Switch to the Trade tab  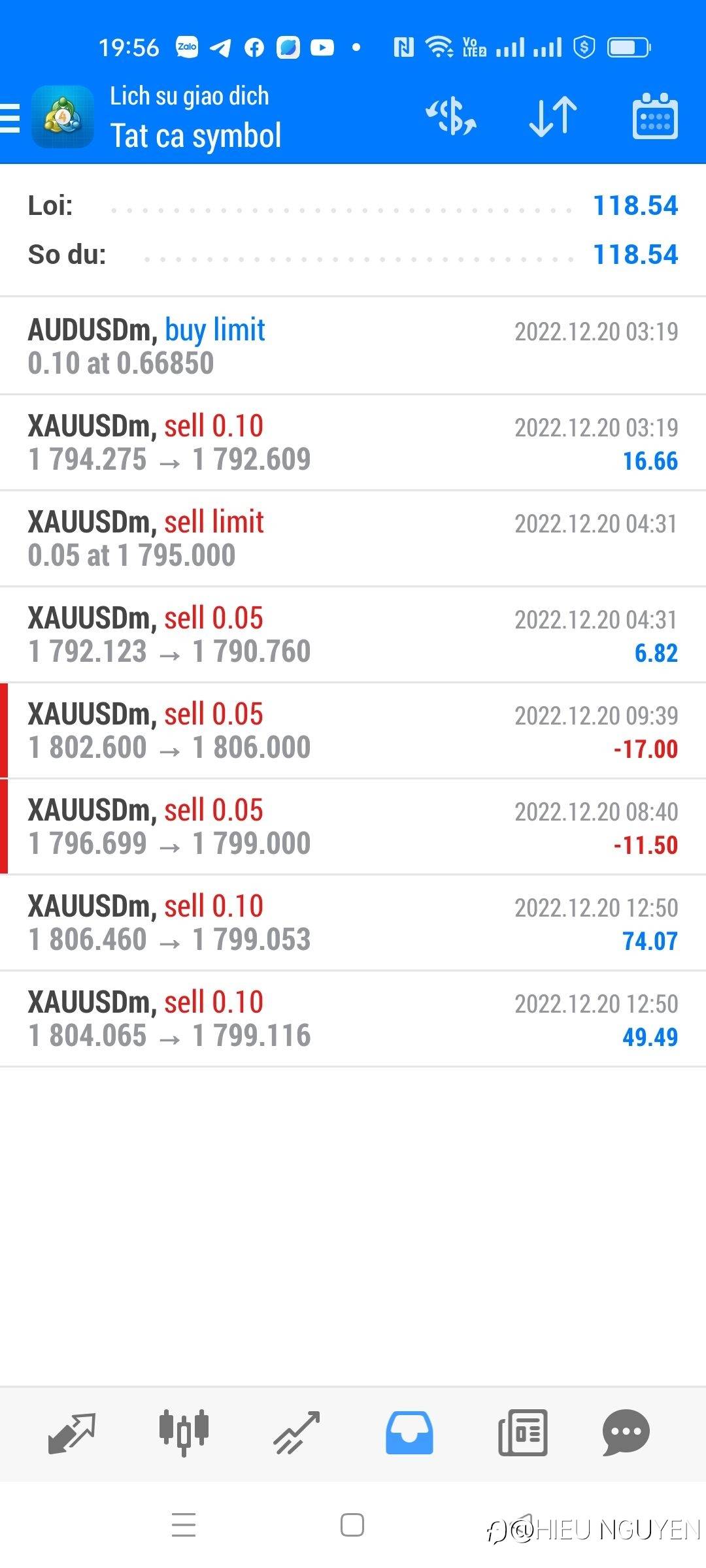click(296, 1432)
